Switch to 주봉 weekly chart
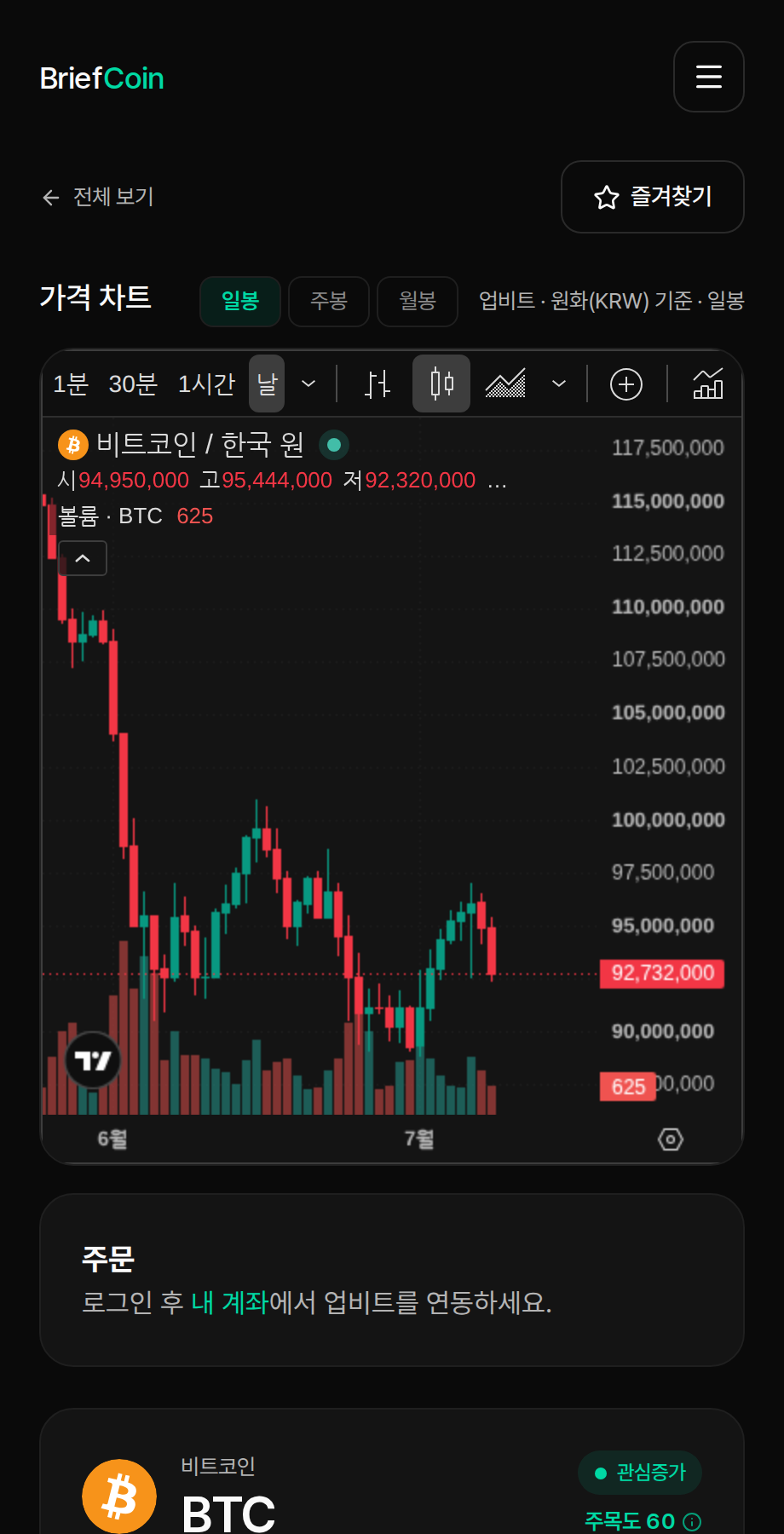Screen dimensions: 784x1534 (329, 301)
